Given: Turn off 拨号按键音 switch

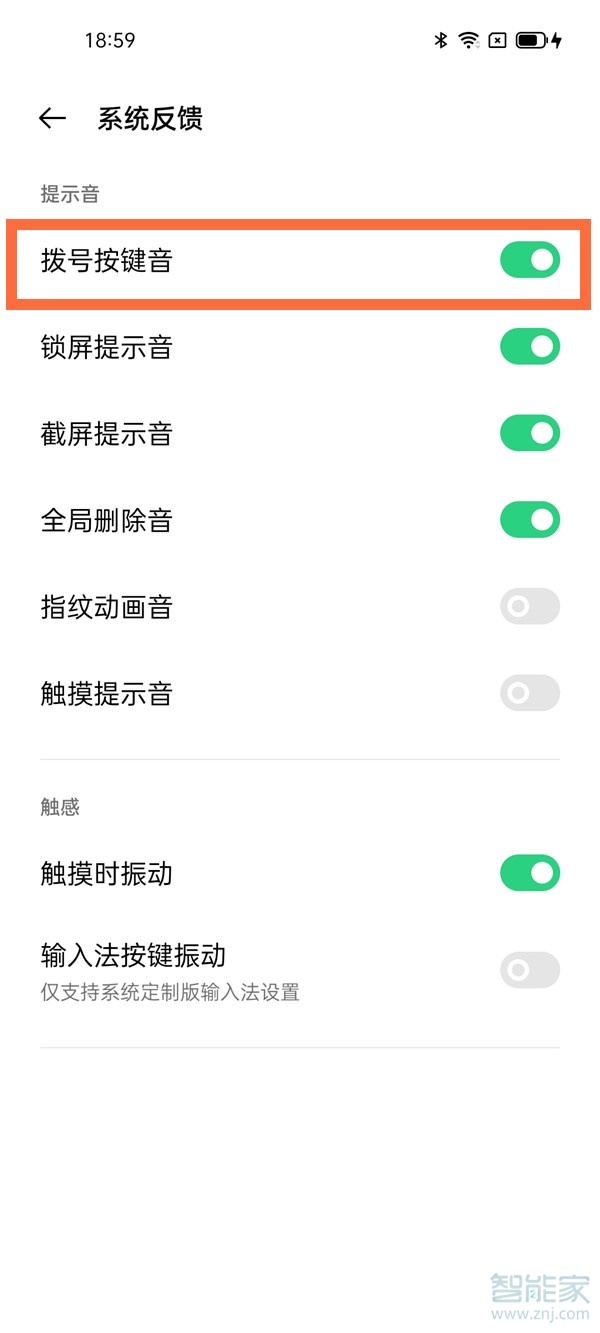Looking at the screenshot, I should pyautogui.click(x=530, y=260).
